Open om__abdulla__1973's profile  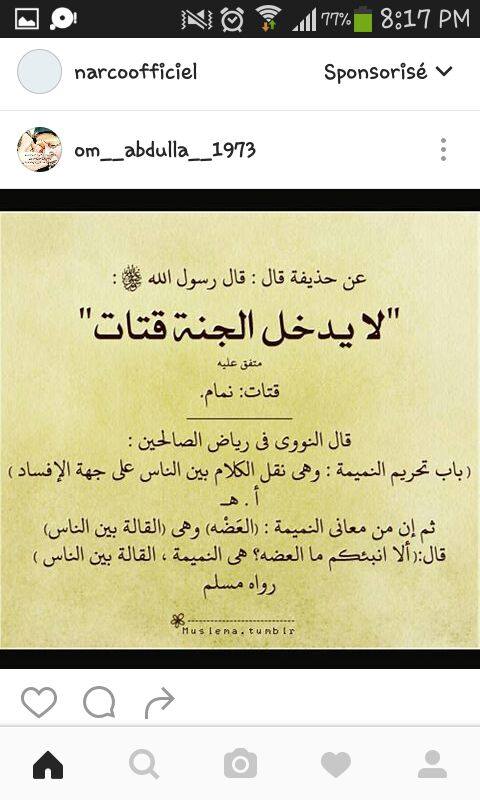pos(164,150)
